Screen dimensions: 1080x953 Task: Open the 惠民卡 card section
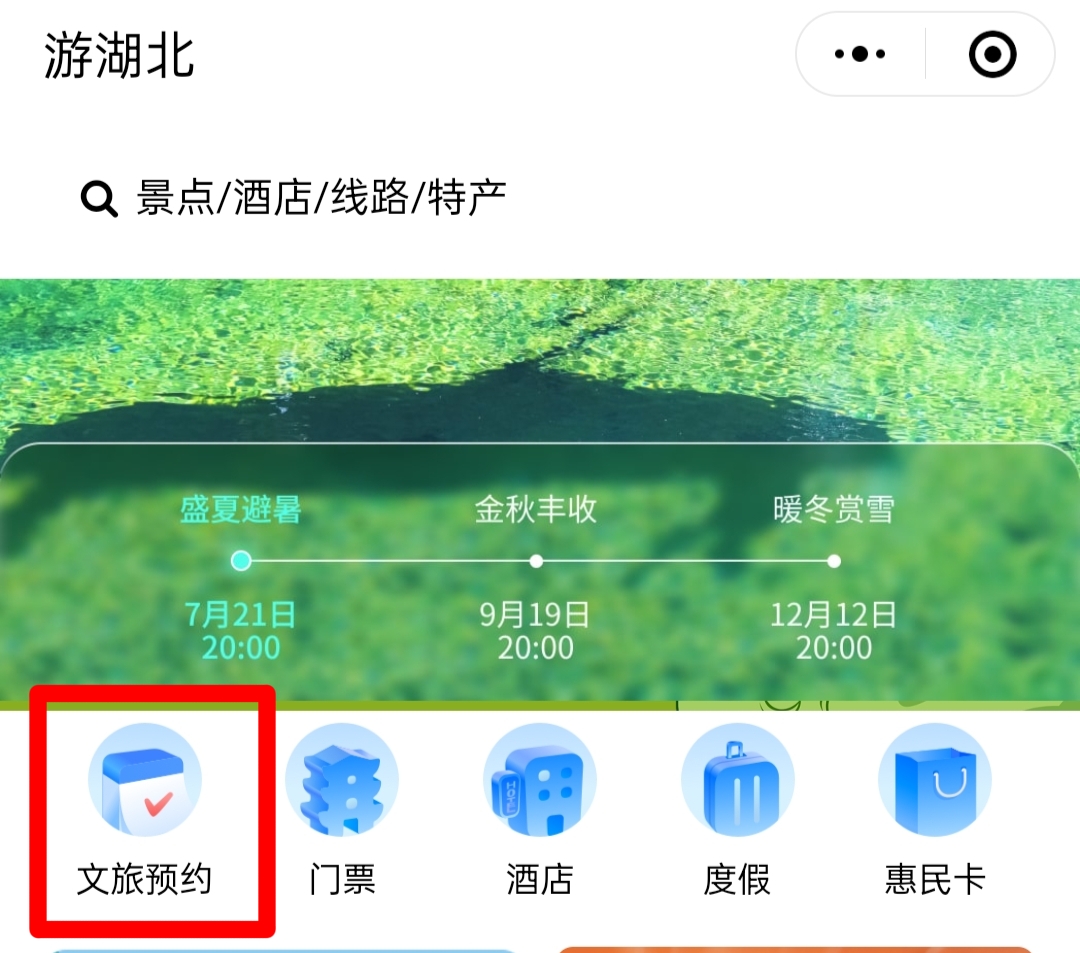(x=935, y=812)
